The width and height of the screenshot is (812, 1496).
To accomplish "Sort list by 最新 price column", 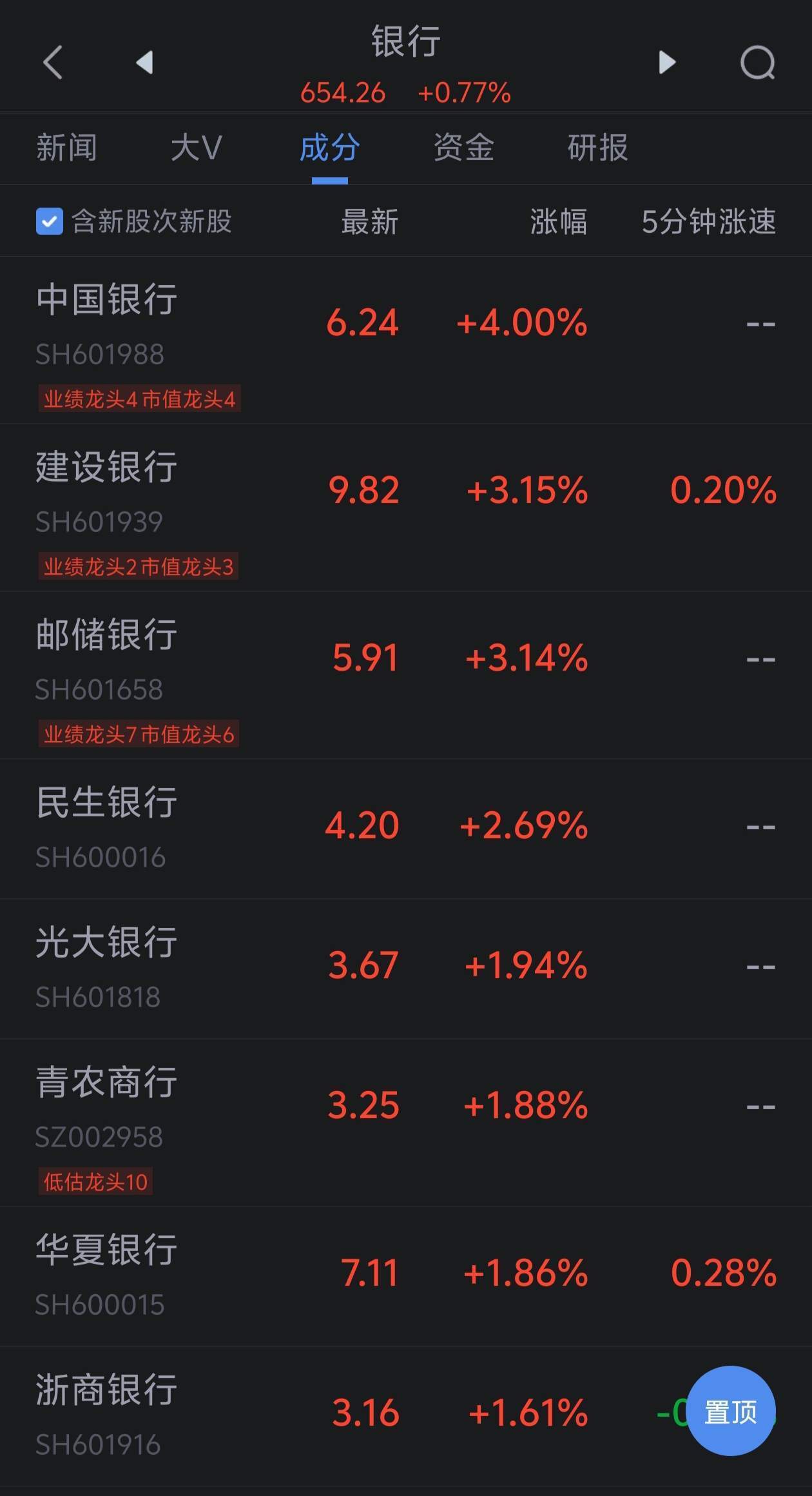I will coord(369,221).
